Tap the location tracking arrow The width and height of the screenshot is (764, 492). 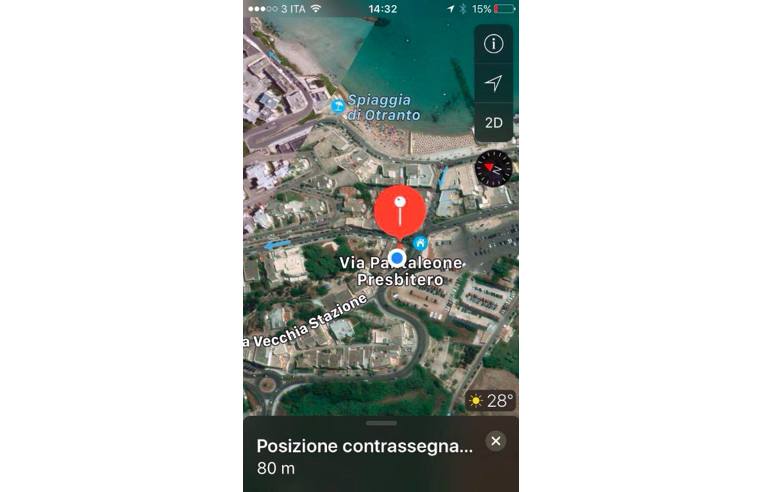pyautogui.click(x=493, y=83)
